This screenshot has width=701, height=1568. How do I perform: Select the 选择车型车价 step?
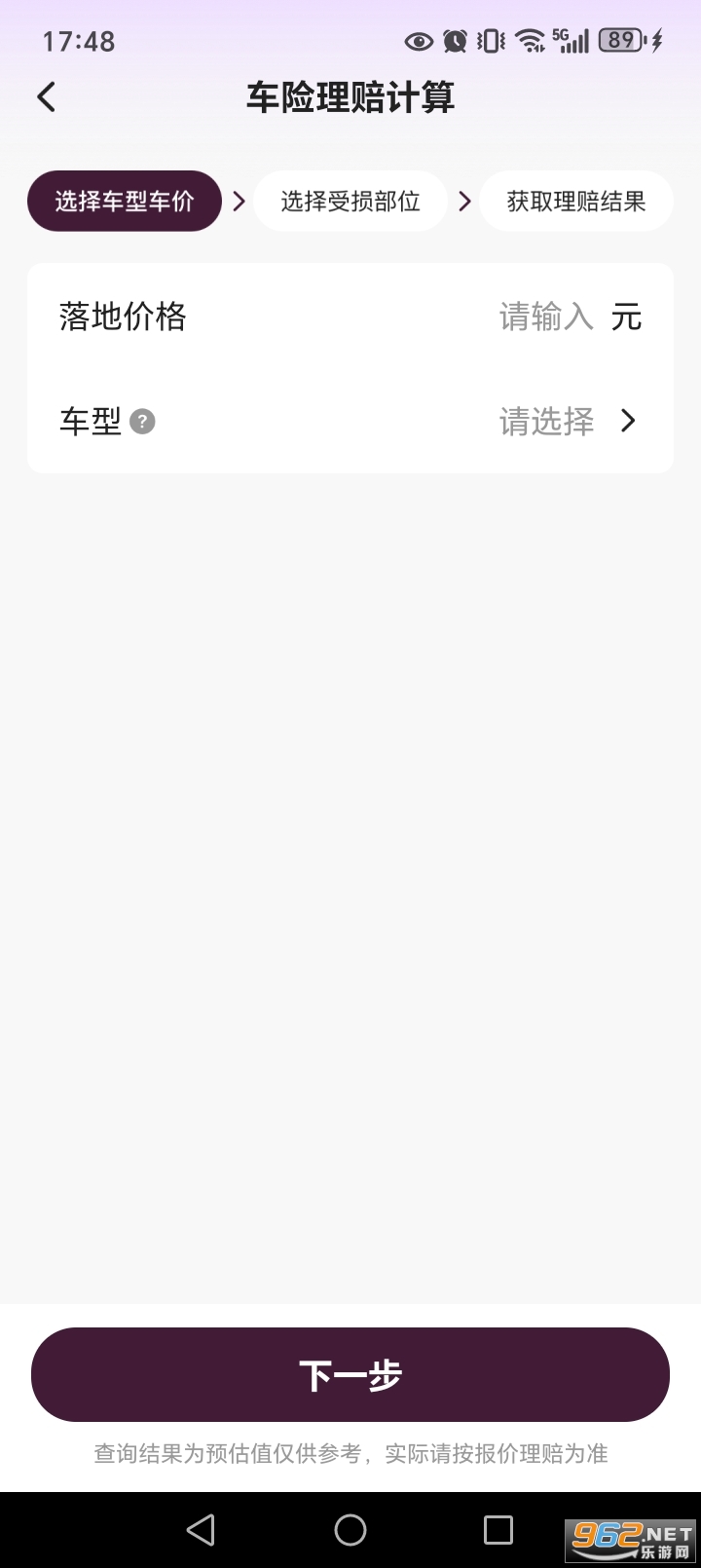125,202
